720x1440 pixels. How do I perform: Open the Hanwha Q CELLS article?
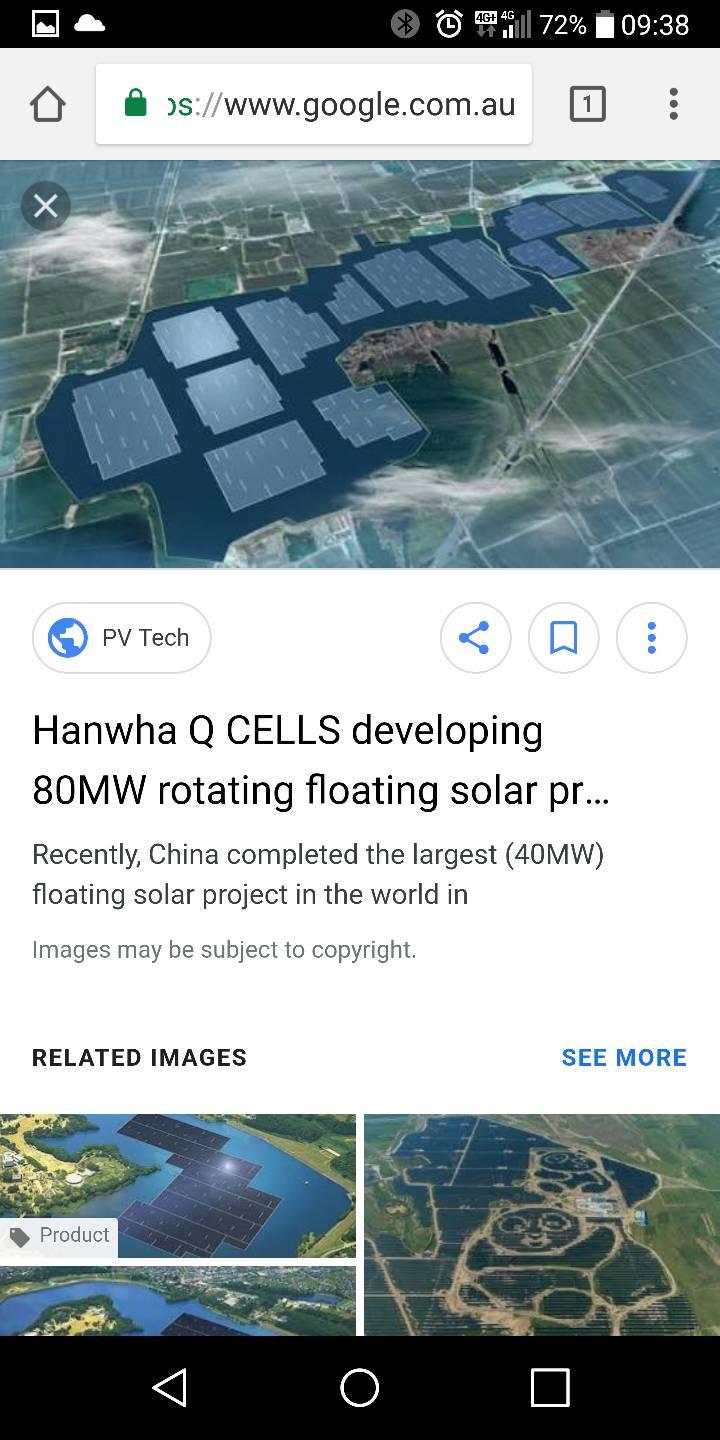tap(320, 760)
